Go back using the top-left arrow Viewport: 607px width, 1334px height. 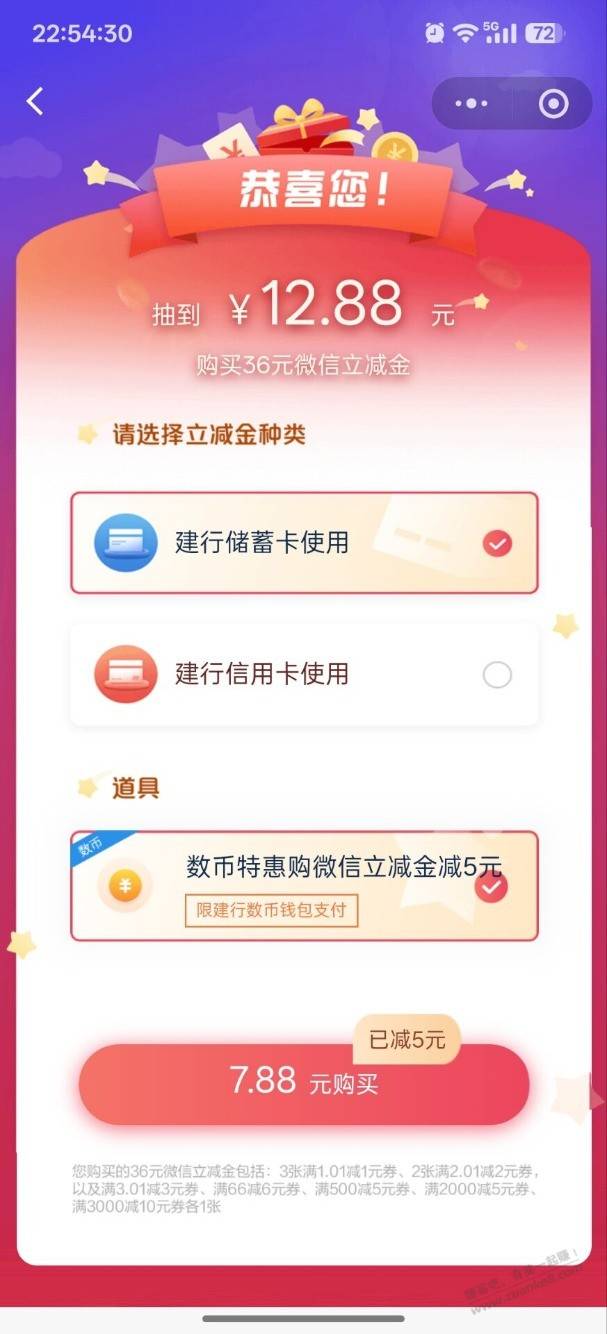point(36,101)
